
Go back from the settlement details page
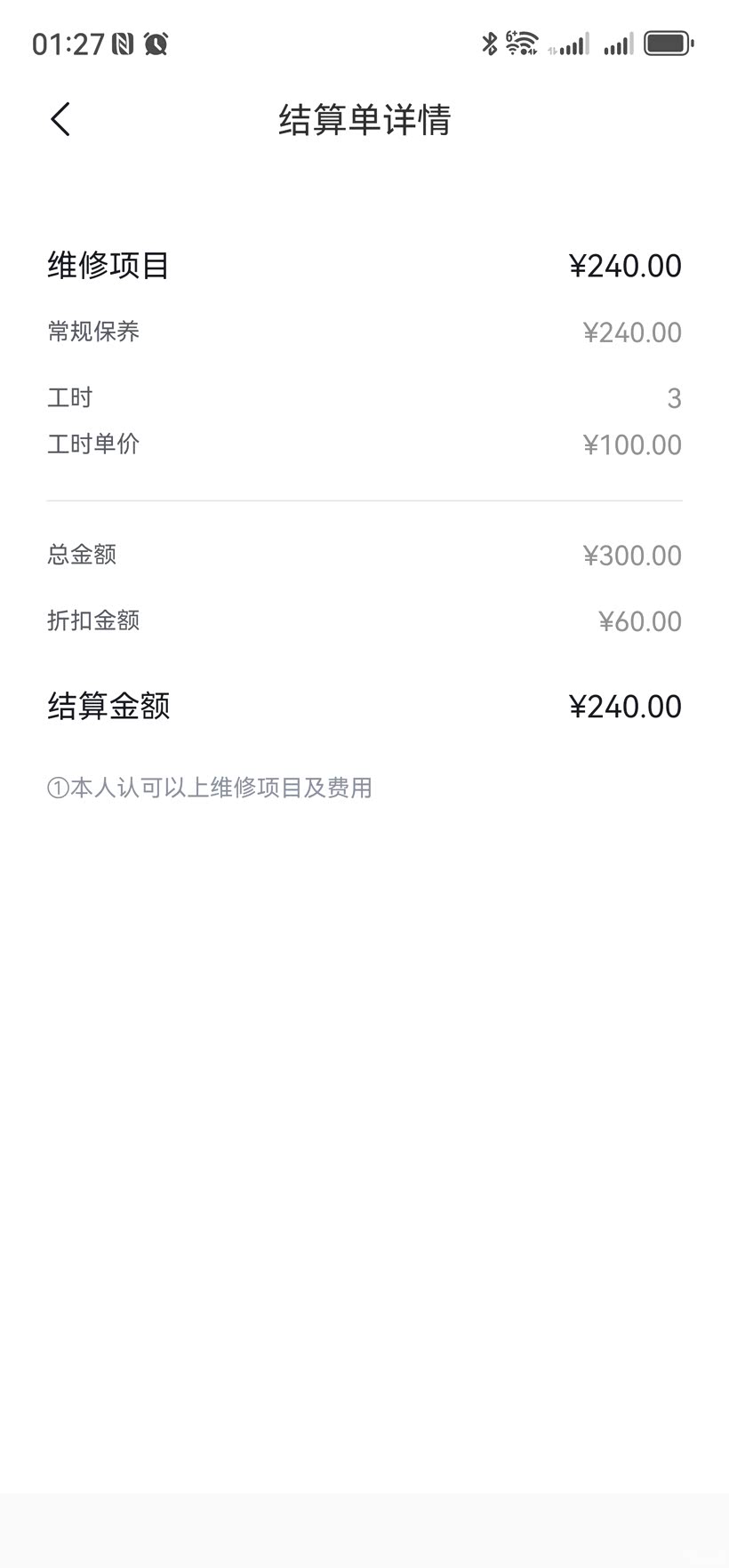(60, 119)
